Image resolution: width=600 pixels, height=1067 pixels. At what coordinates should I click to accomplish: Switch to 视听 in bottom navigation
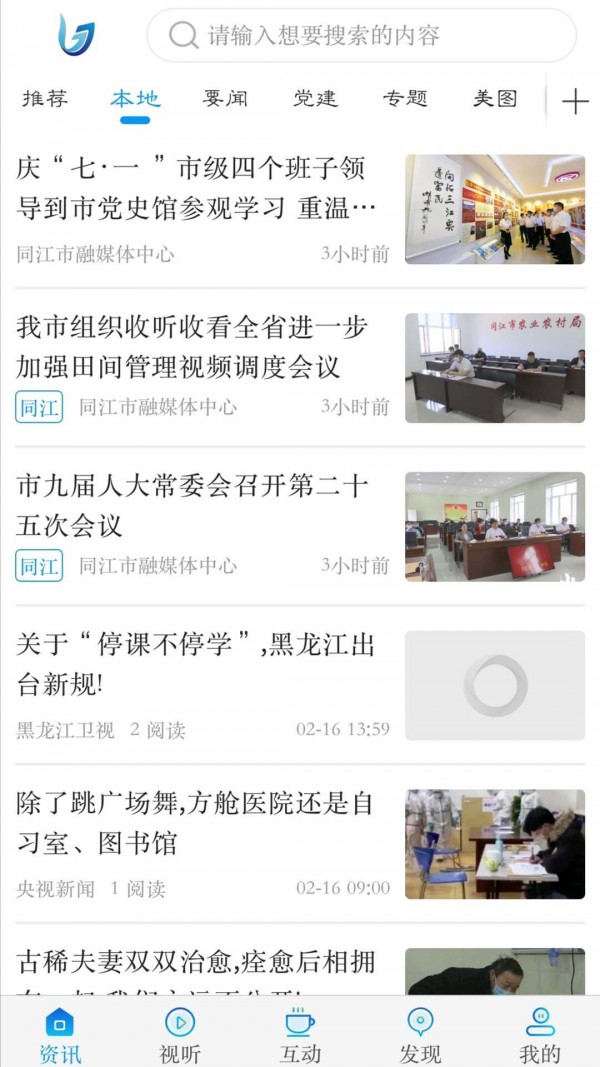[x=180, y=1035]
